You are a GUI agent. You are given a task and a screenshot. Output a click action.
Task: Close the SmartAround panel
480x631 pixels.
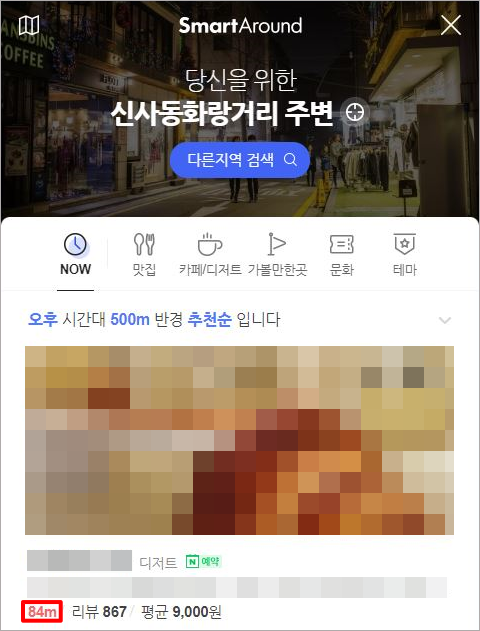click(451, 25)
